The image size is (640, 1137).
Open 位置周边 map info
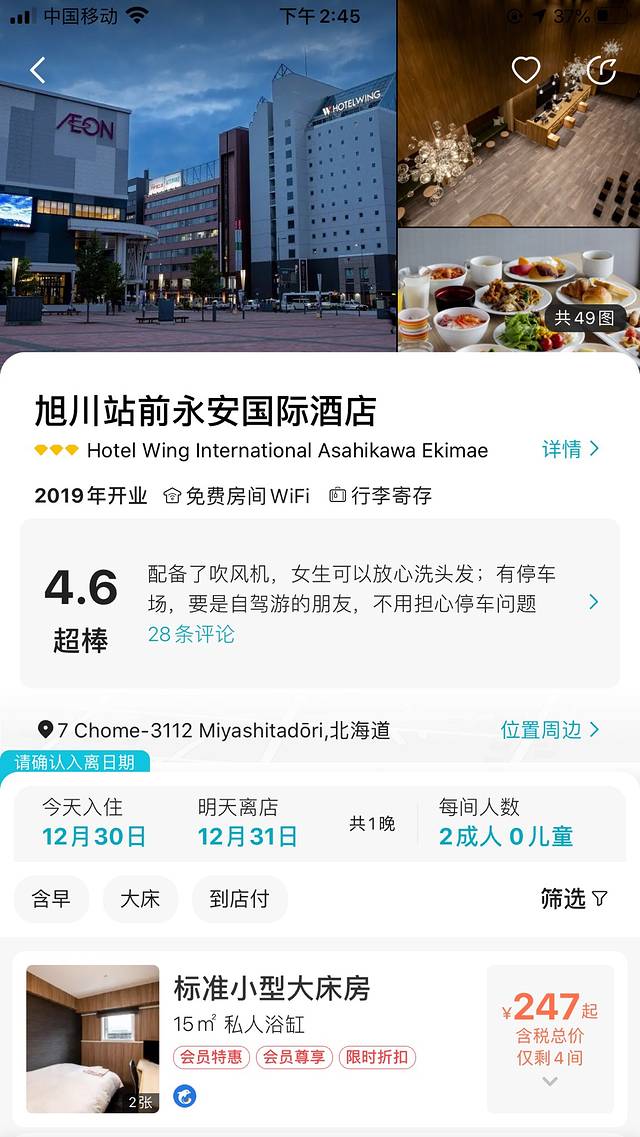[550, 730]
